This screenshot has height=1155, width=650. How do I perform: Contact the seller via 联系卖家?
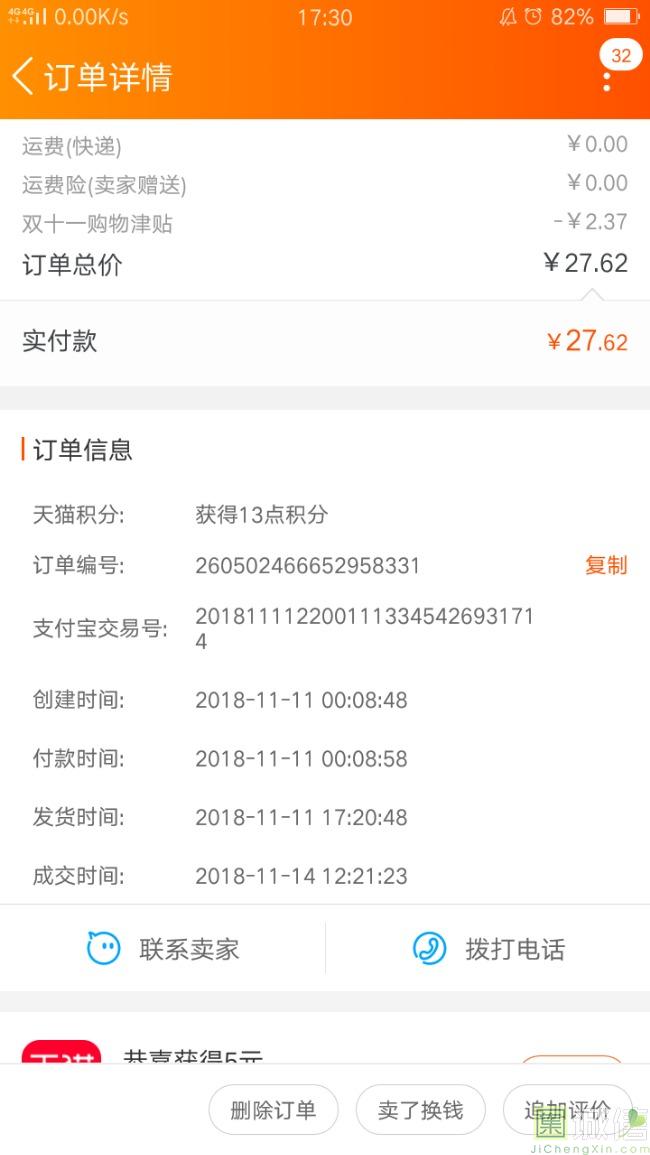pyautogui.click(x=163, y=948)
